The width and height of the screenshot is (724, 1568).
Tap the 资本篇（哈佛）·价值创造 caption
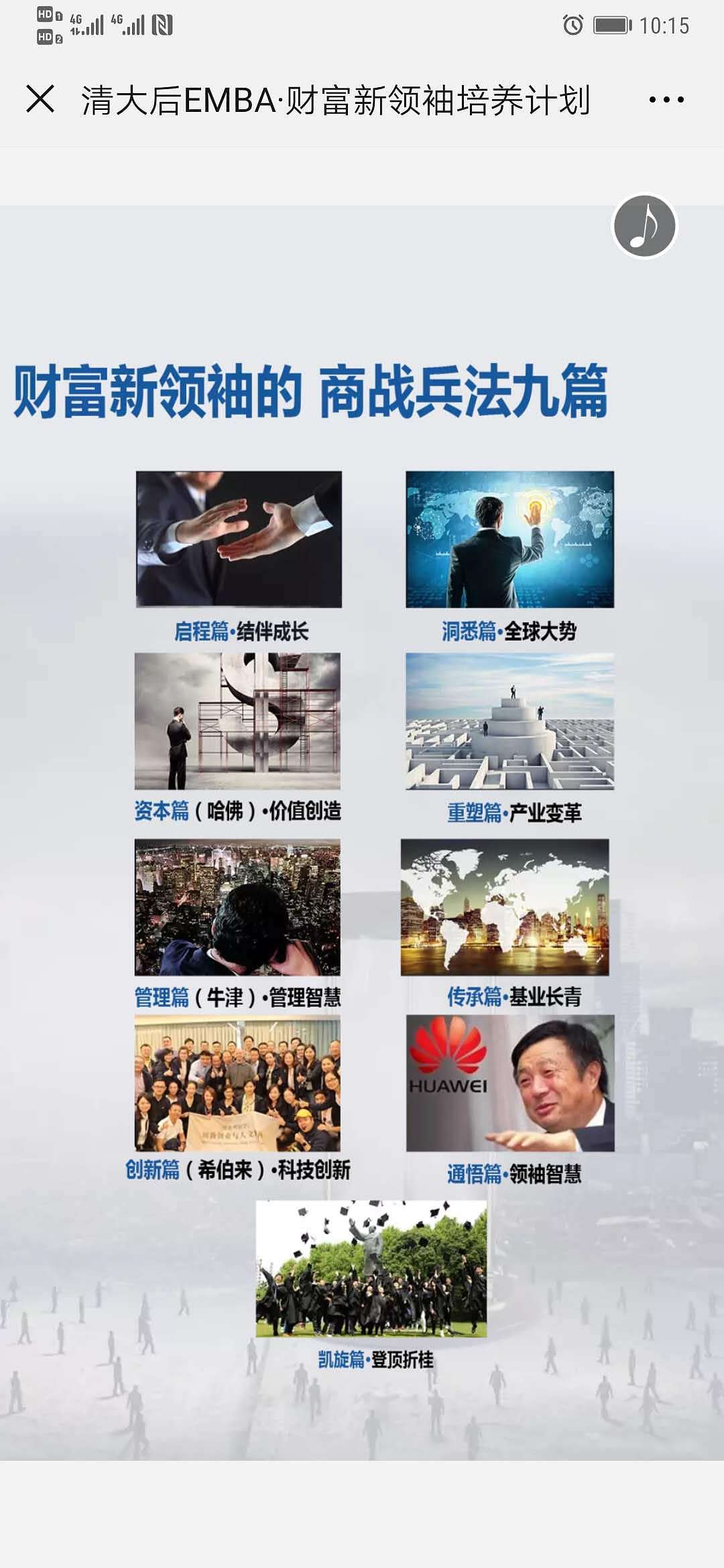coord(239,813)
